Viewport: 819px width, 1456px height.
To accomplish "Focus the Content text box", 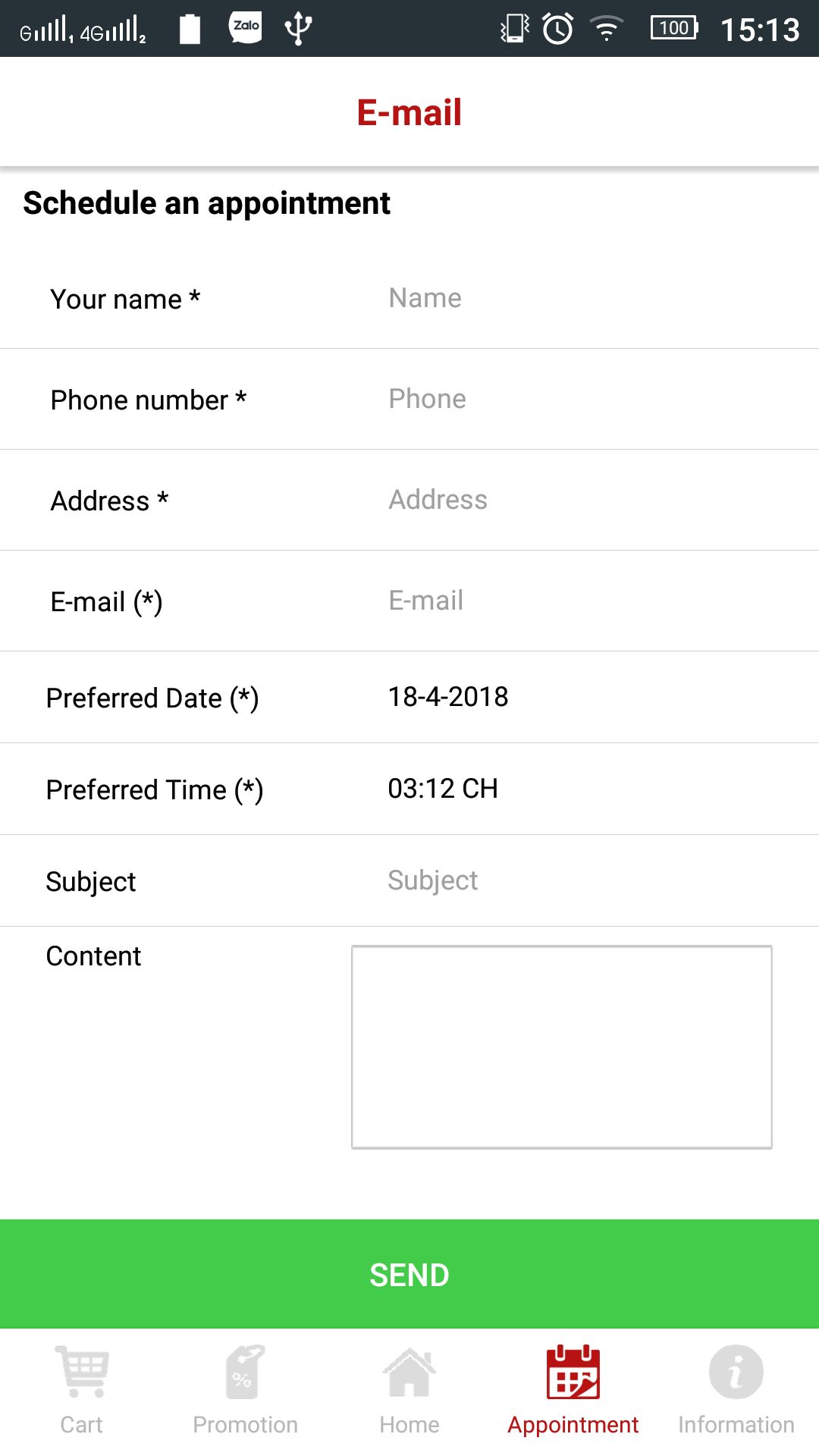I will click(x=562, y=1046).
